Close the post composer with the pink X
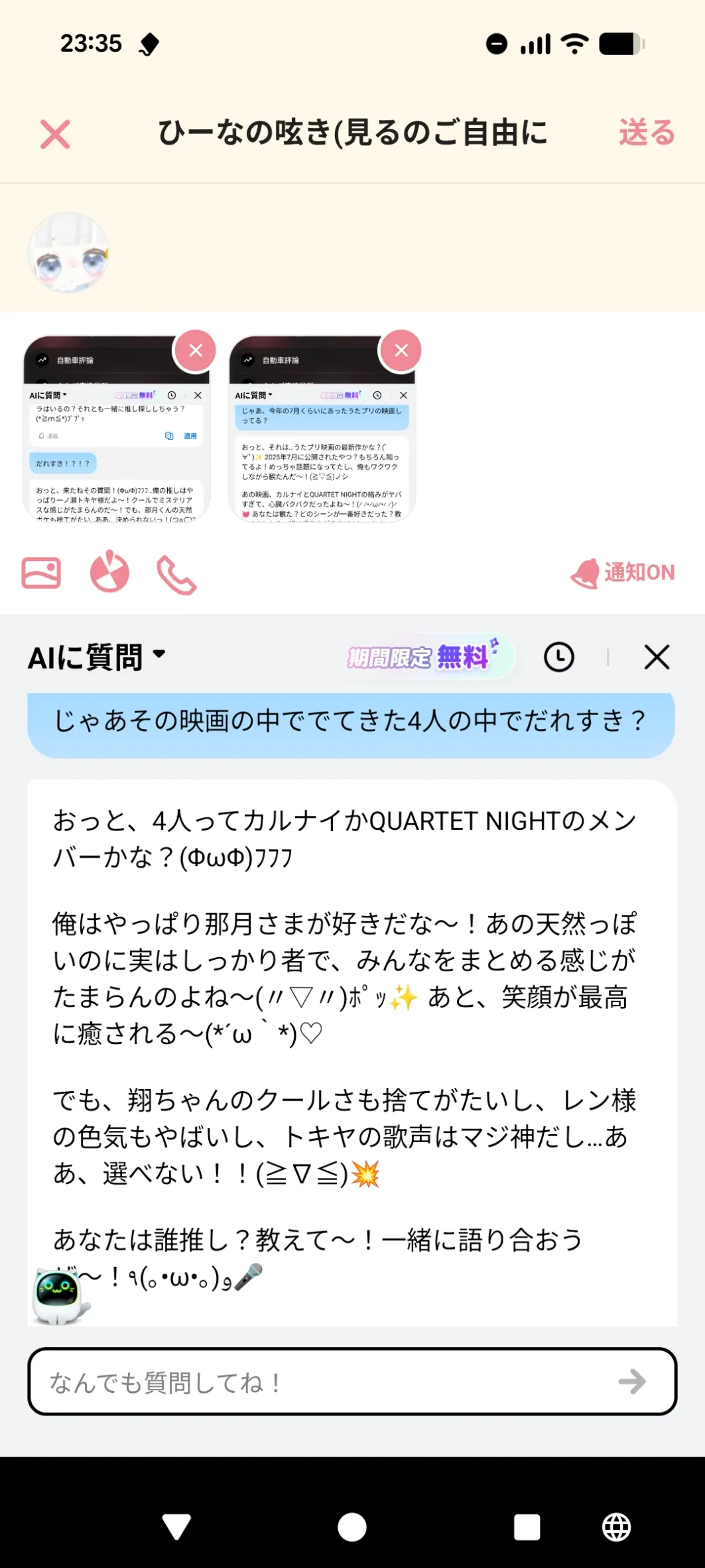This screenshot has width=705, height=1568. click(55, 134)
